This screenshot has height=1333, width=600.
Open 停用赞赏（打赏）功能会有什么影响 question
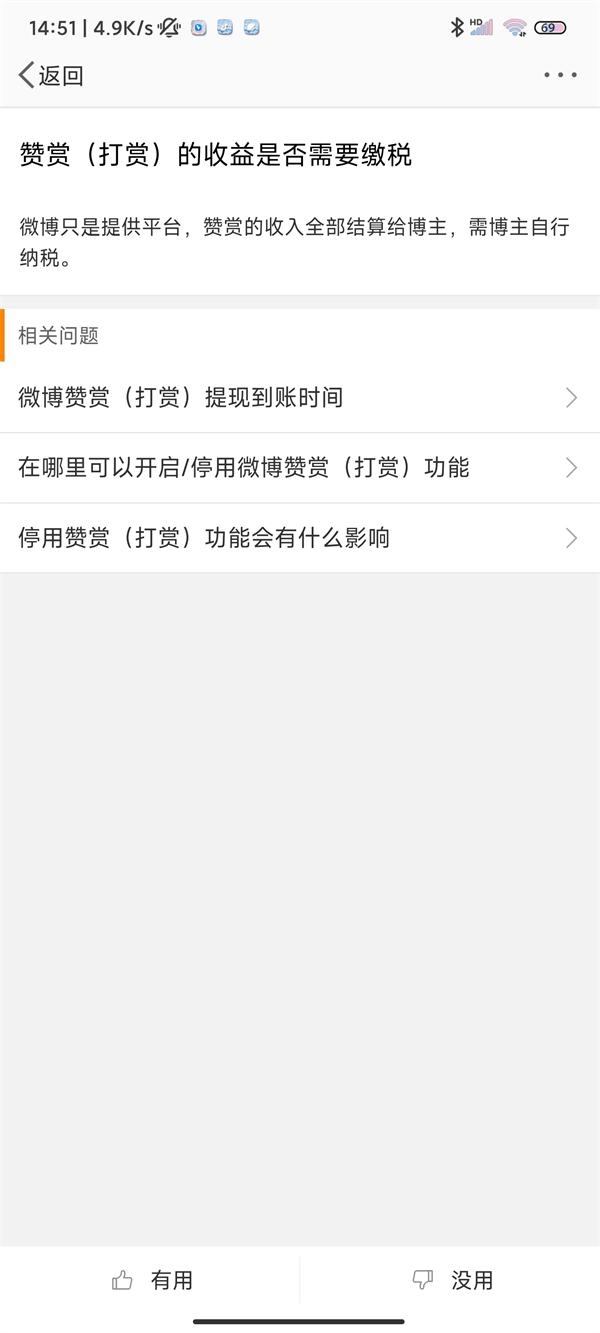click(299, 538)
